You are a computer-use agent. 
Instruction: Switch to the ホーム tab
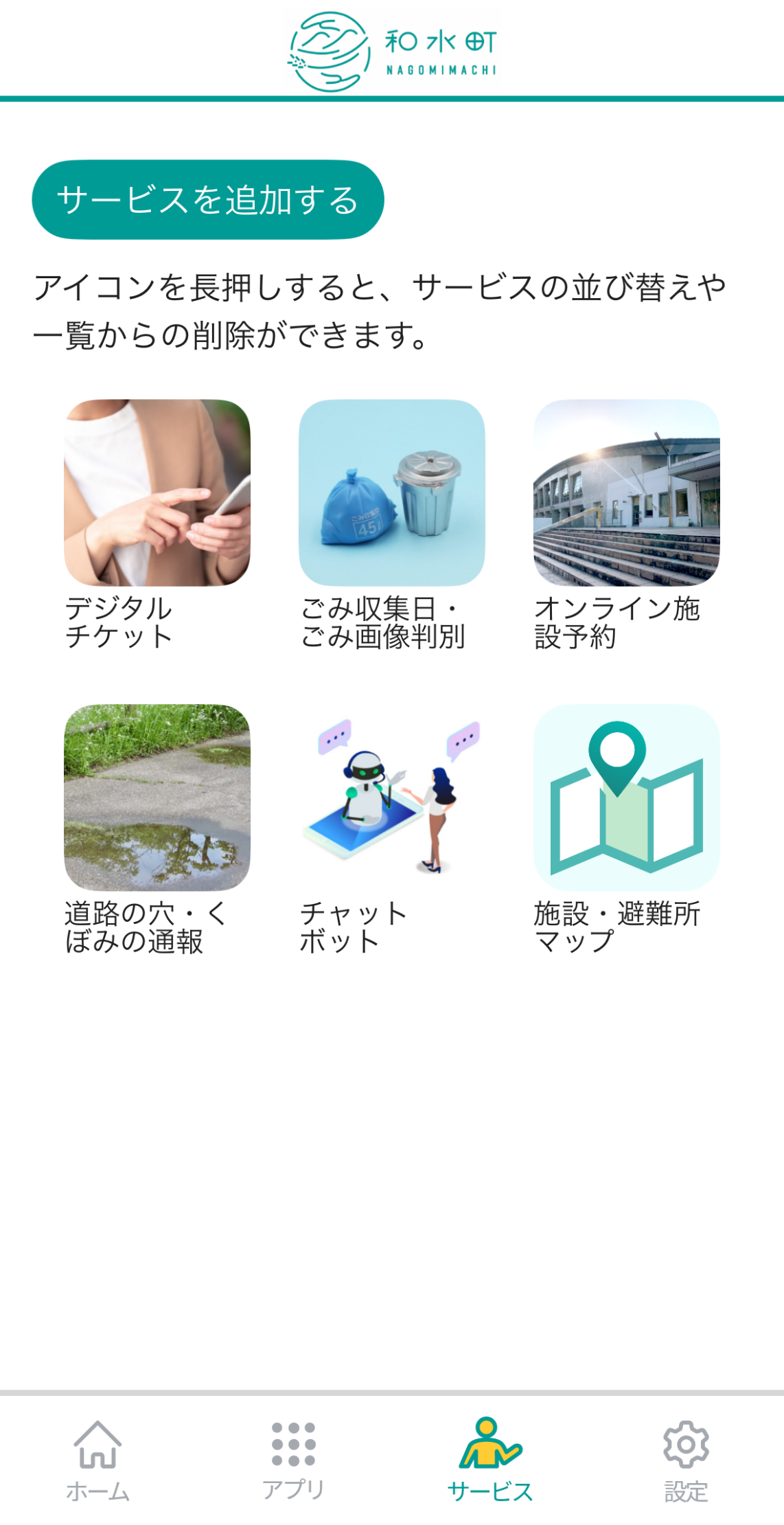point(97,1460)
